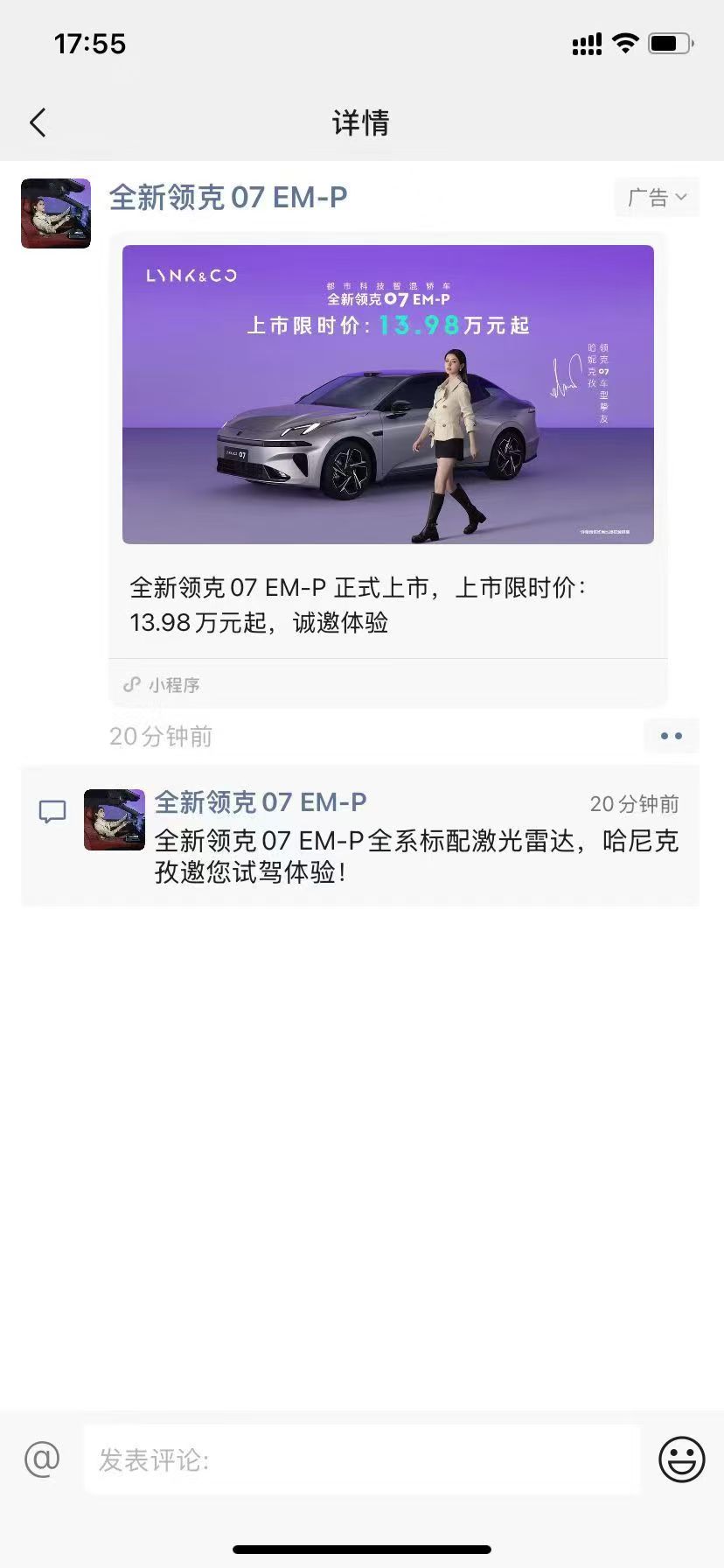Open 全新领克 07 EM-P profile name link
The height and width of the screenshot is (1568, 724).
(x=228, y=198)
